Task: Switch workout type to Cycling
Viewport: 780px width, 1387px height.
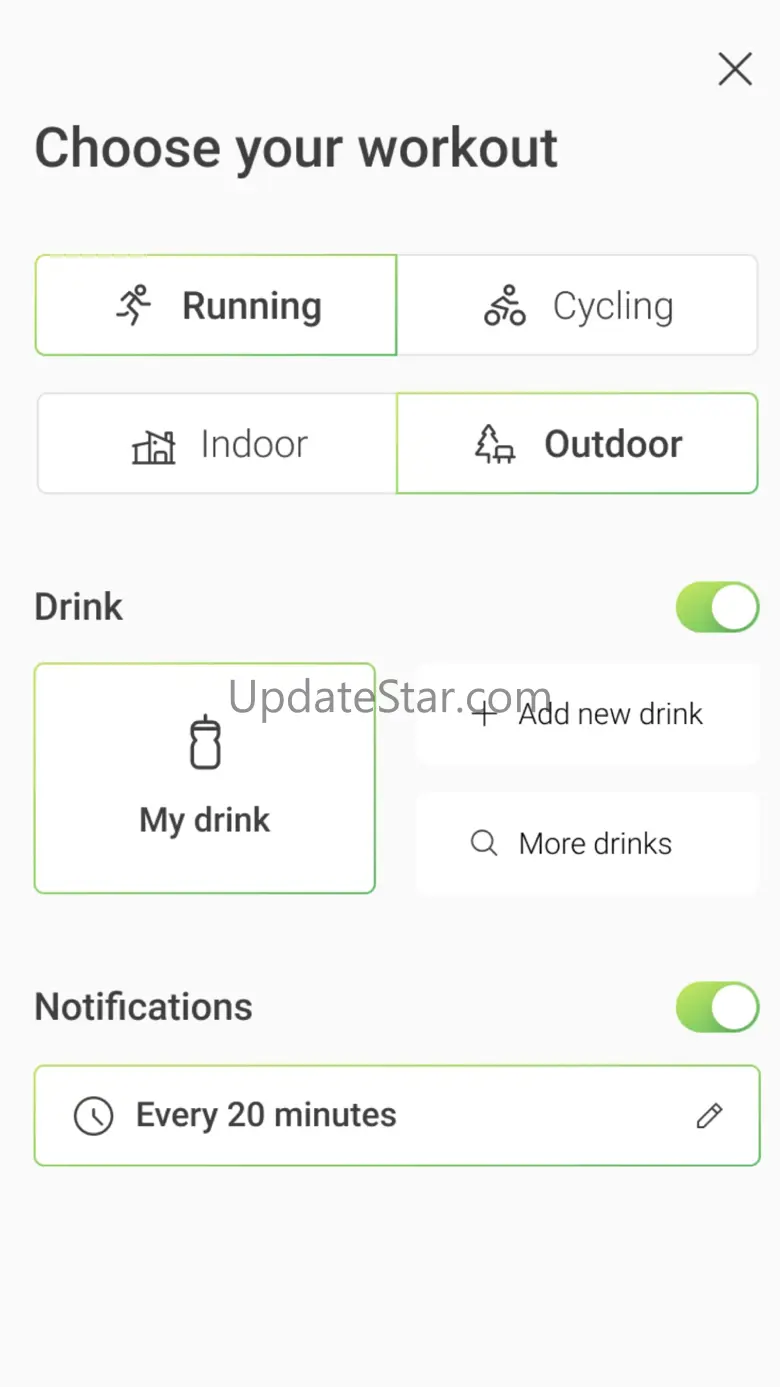Action: click(577, 306)
